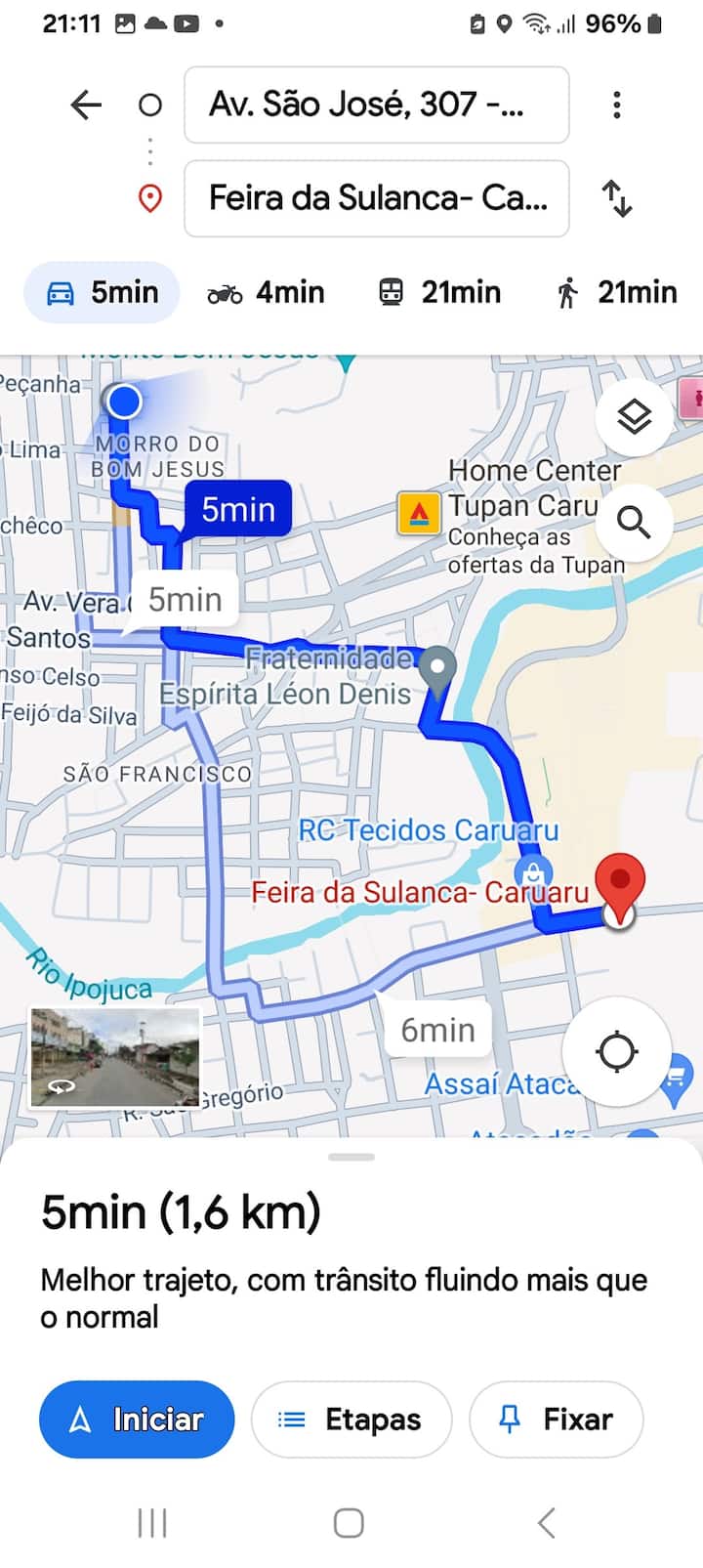Open the Street View thumbnail

(x=115, y=1058)
